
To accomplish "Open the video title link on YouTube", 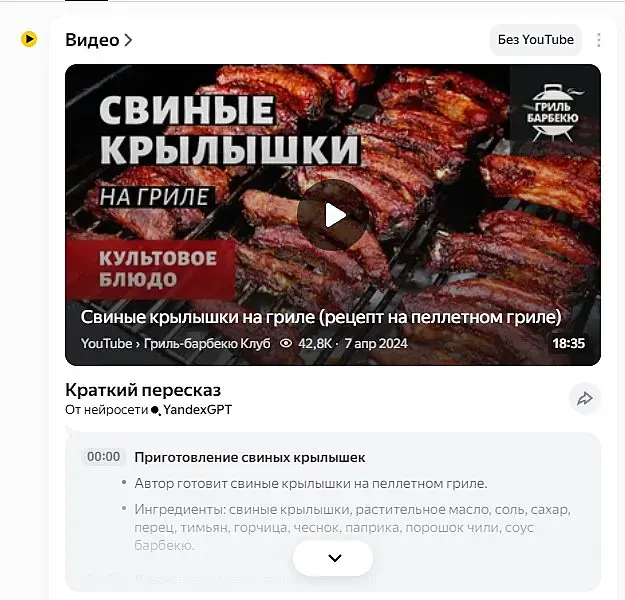I will 320,317.
